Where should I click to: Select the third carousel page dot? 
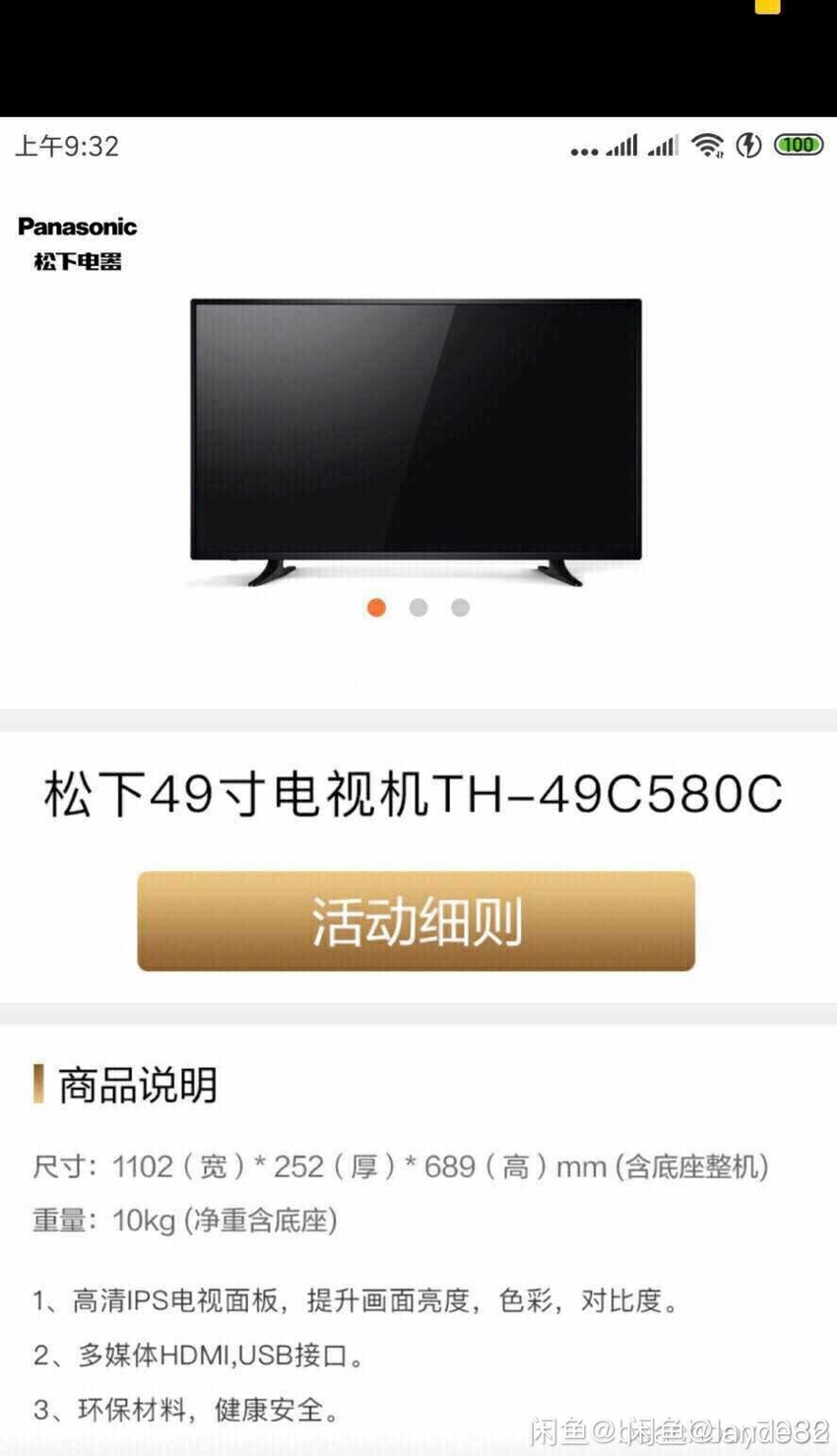click(460, 608)
